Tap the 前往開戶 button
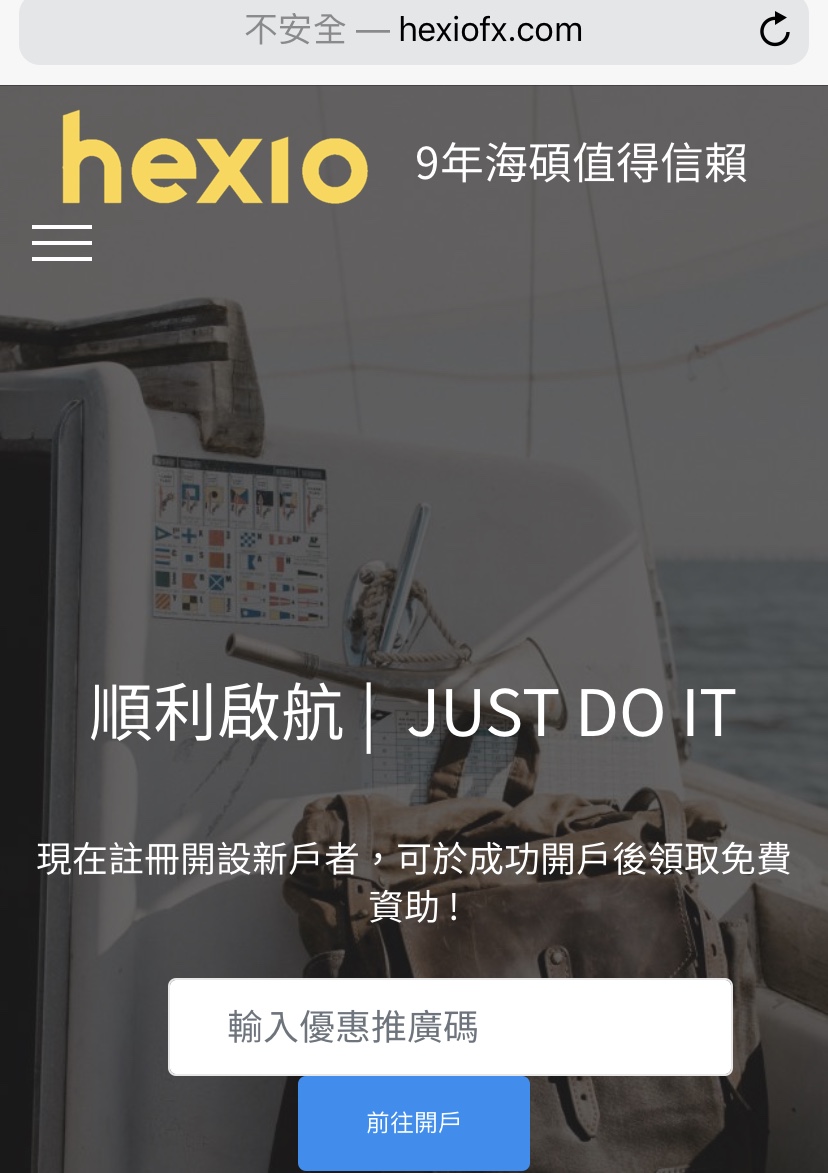The height and width of the screenshot is (1173, 828). (x=413, y=1122)
